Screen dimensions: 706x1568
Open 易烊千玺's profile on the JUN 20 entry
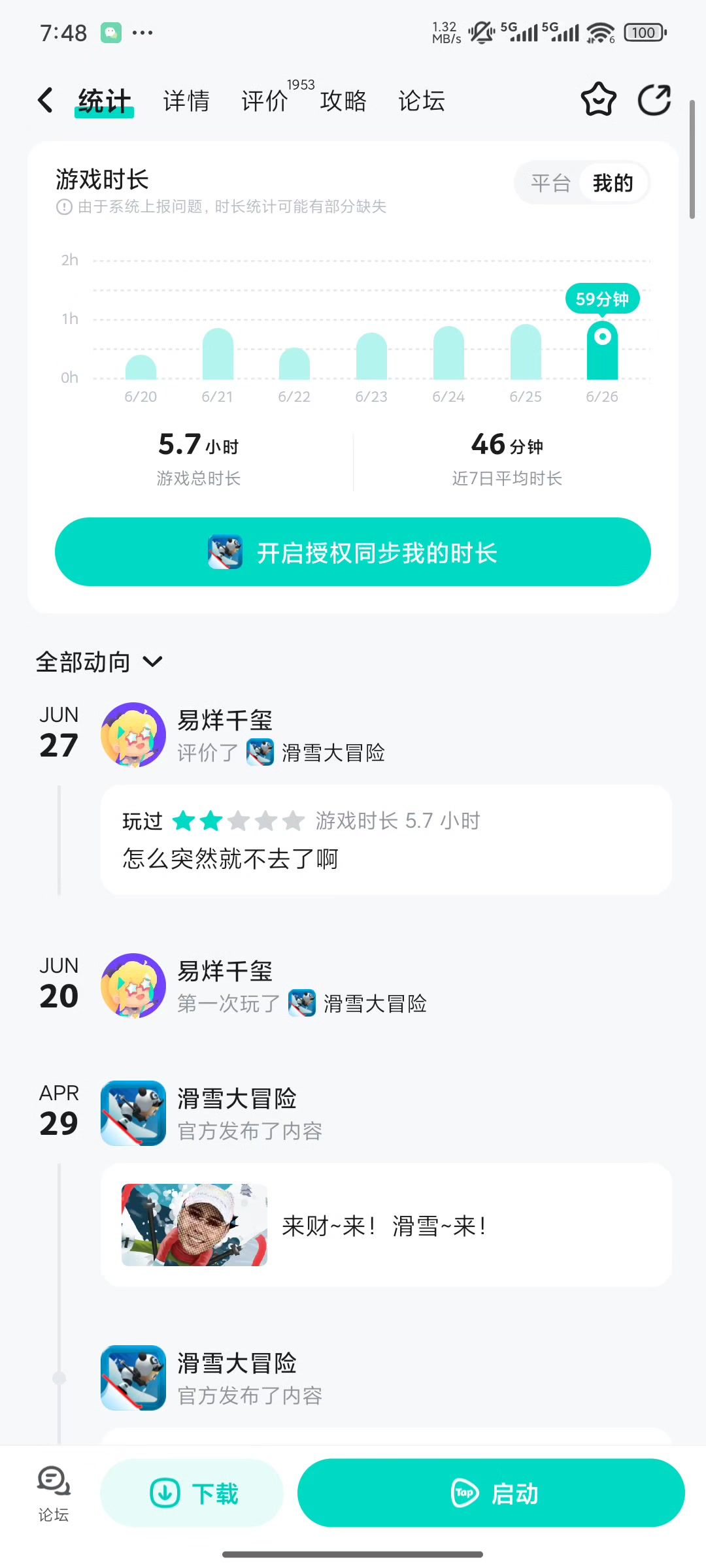133,985
